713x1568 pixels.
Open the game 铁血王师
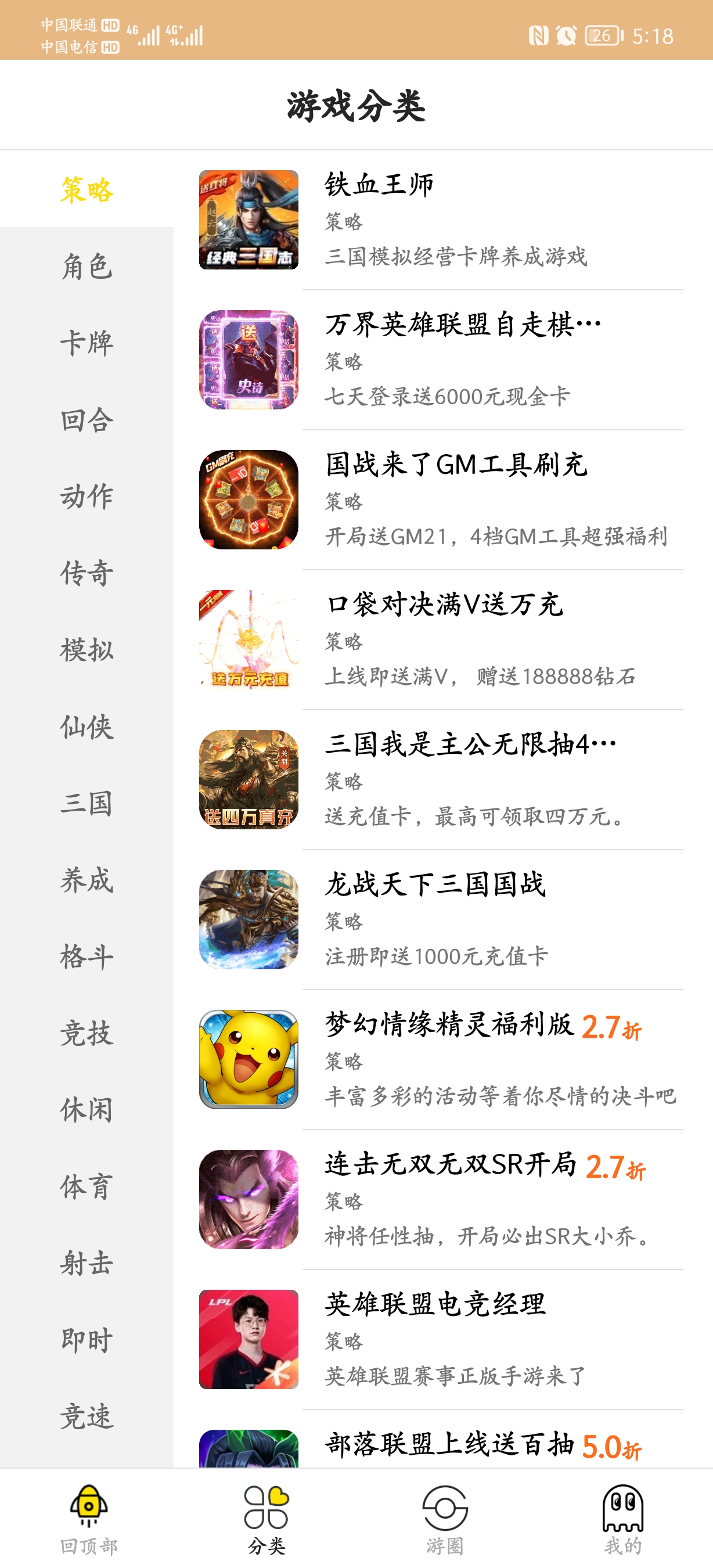tap(441, 220)
